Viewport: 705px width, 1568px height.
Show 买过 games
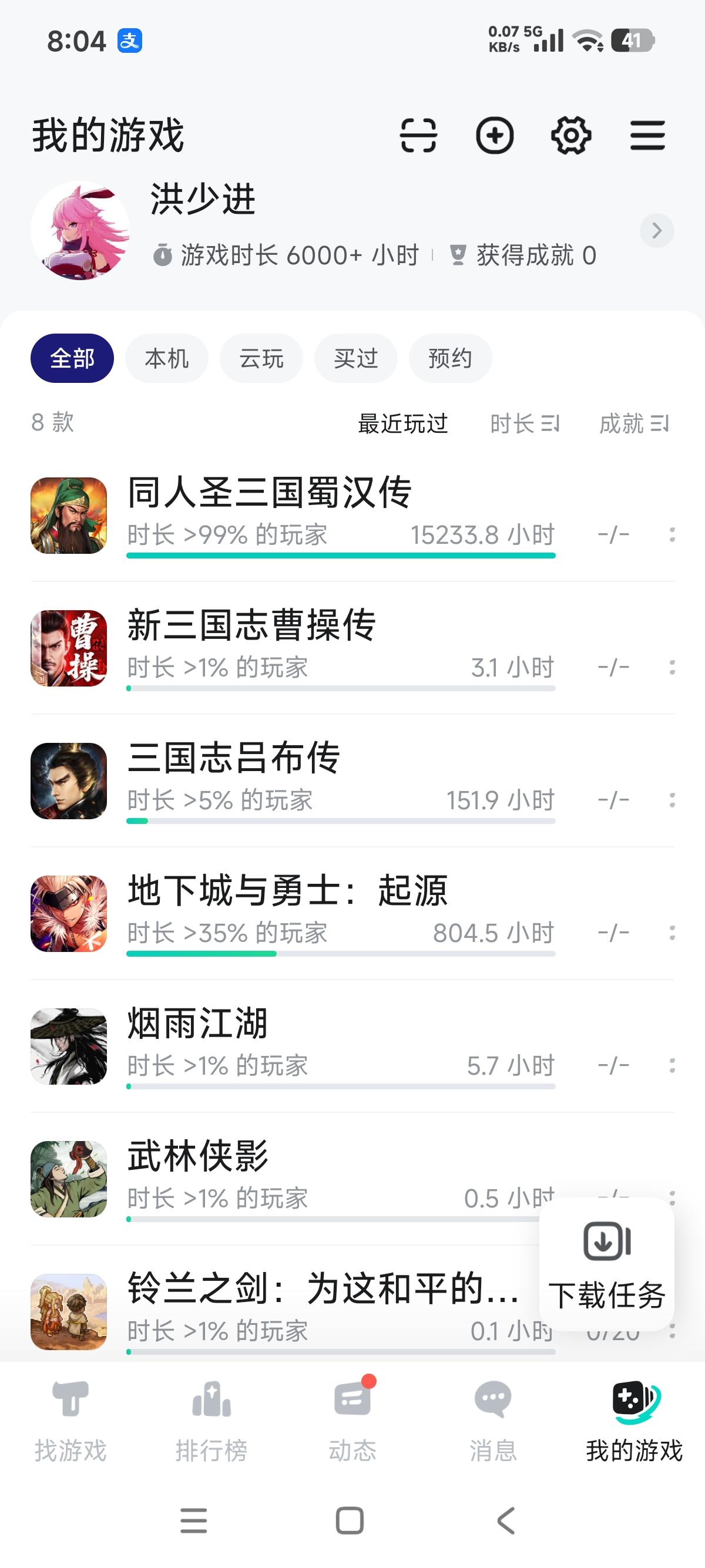click(355, 358)
